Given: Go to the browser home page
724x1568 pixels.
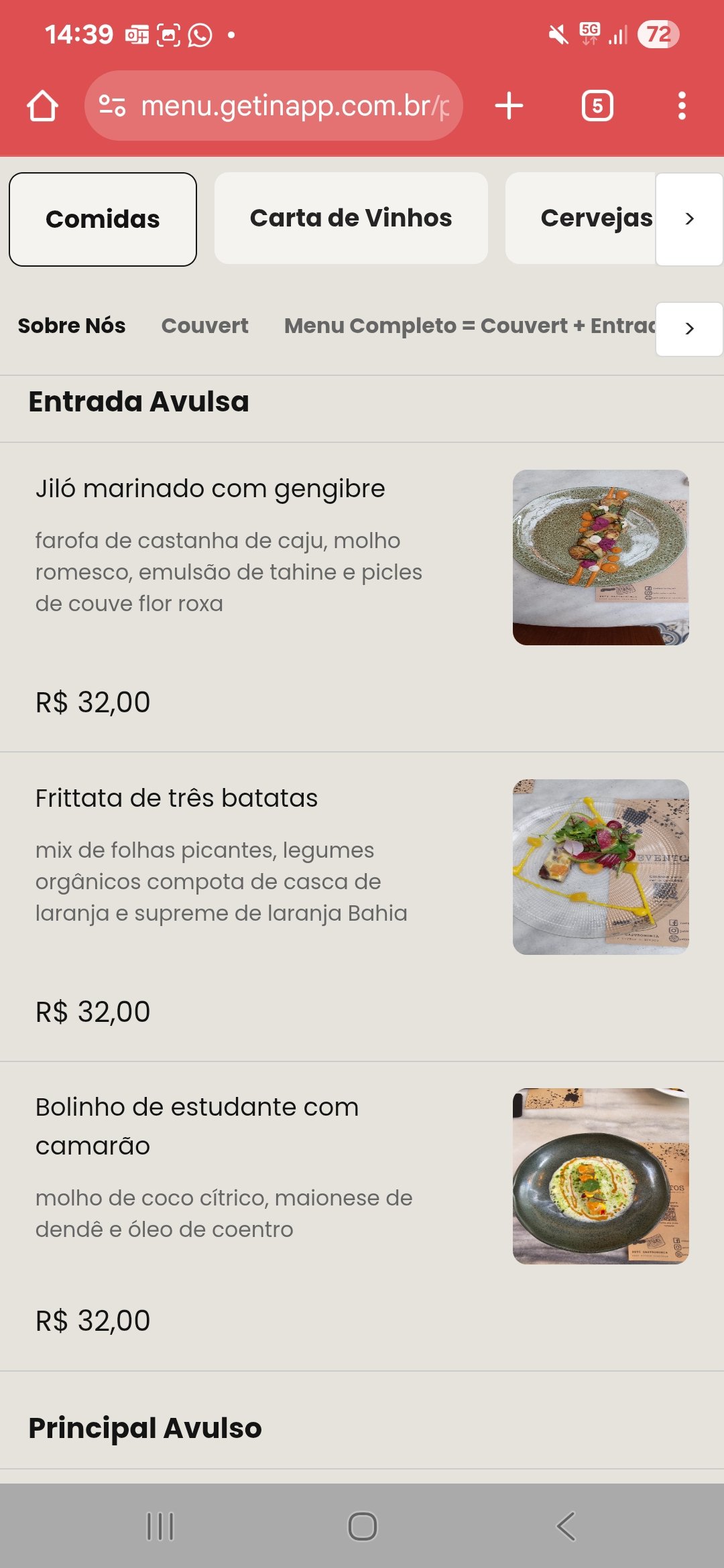Looking at the screenshot, I should 42,106.
